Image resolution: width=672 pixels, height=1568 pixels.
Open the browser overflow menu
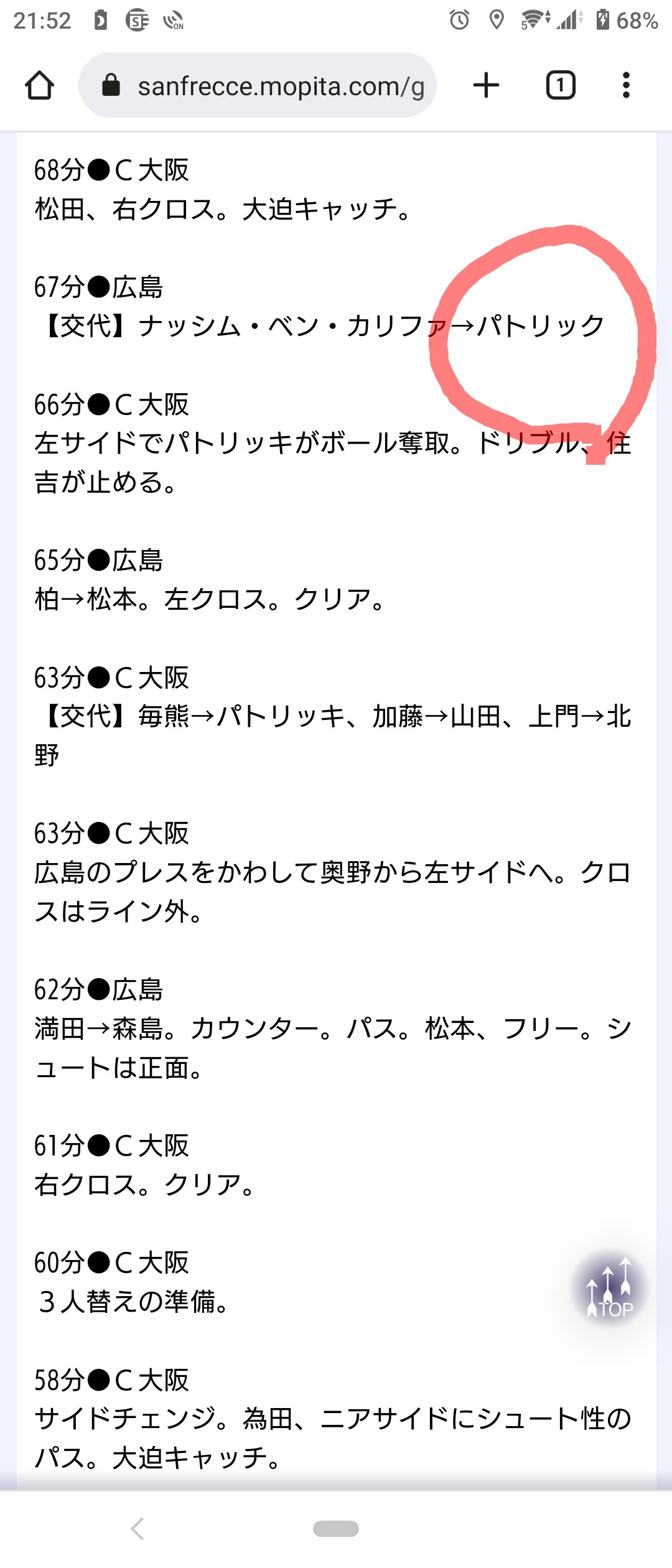626,85
